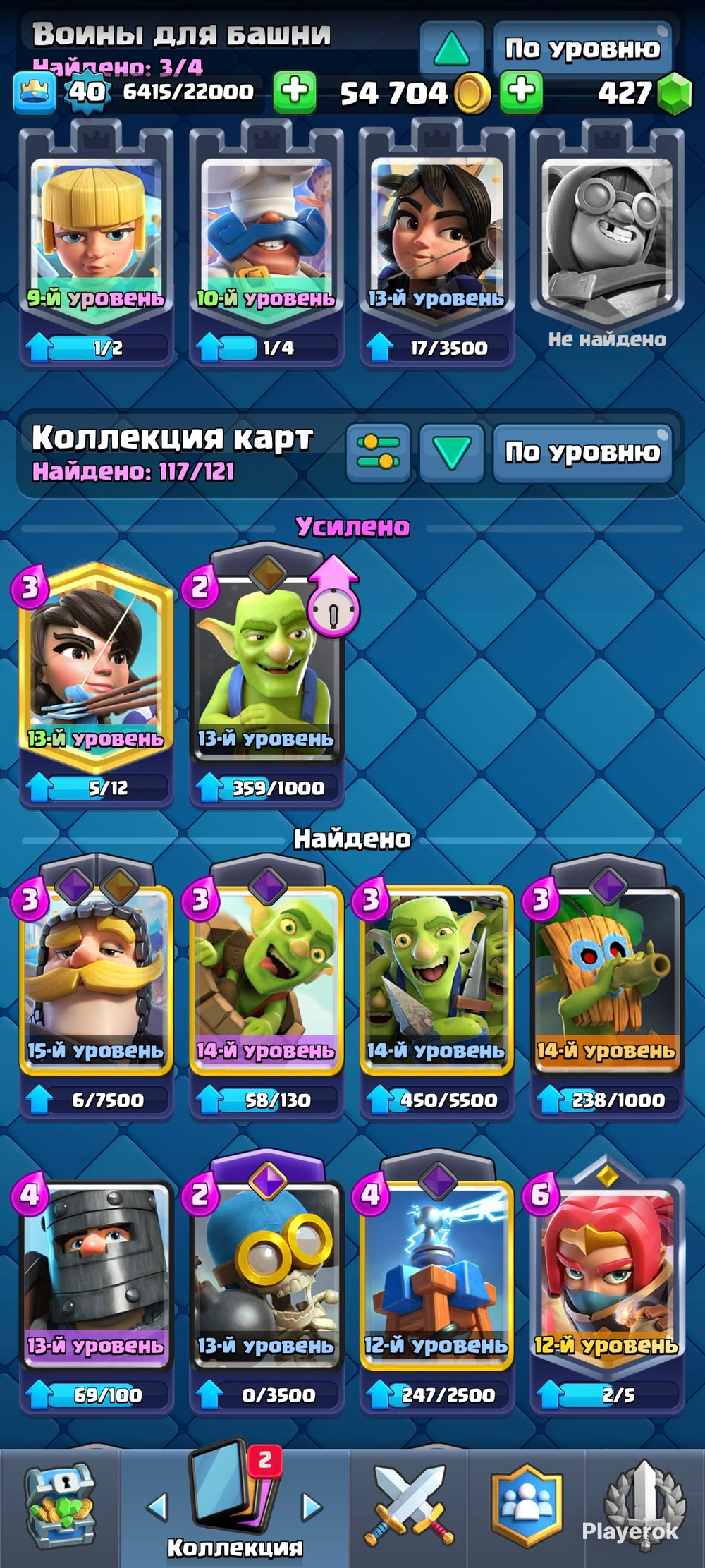Viewport: 705px width, 1568px height.
Task: Open the Goblin Gang card 450/5500
Action: pos(436,980)
